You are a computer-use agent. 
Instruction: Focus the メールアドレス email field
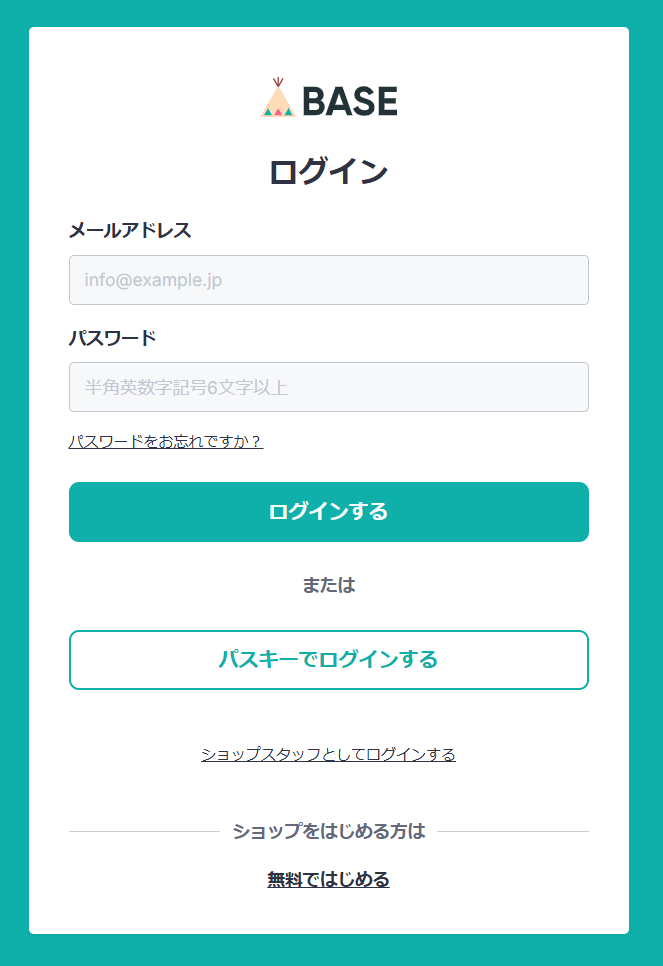[x=328, y=280]
